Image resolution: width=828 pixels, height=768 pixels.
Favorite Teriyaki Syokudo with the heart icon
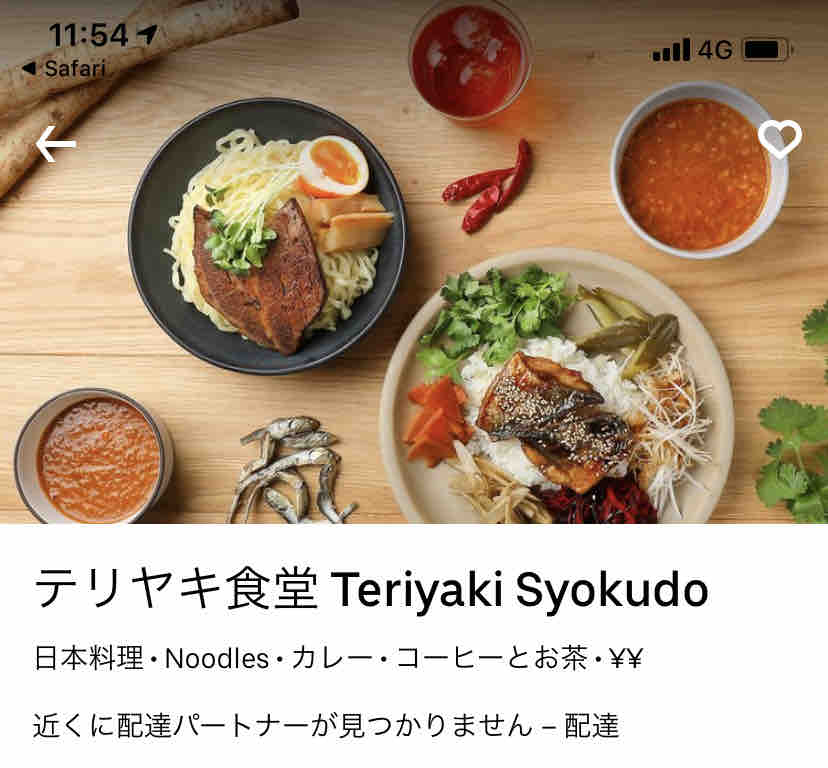(x=779, y=138)
